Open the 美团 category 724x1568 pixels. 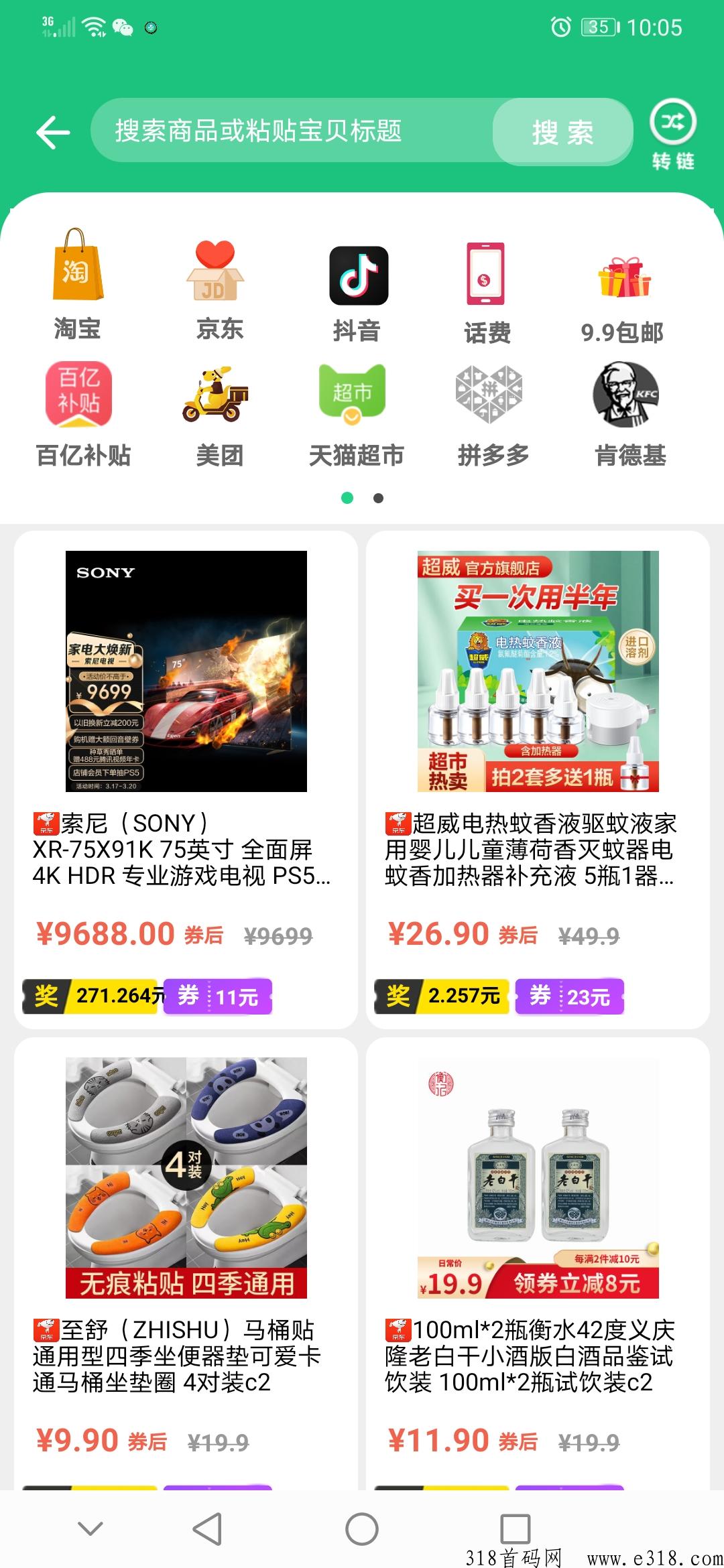[x=219, y=413]
